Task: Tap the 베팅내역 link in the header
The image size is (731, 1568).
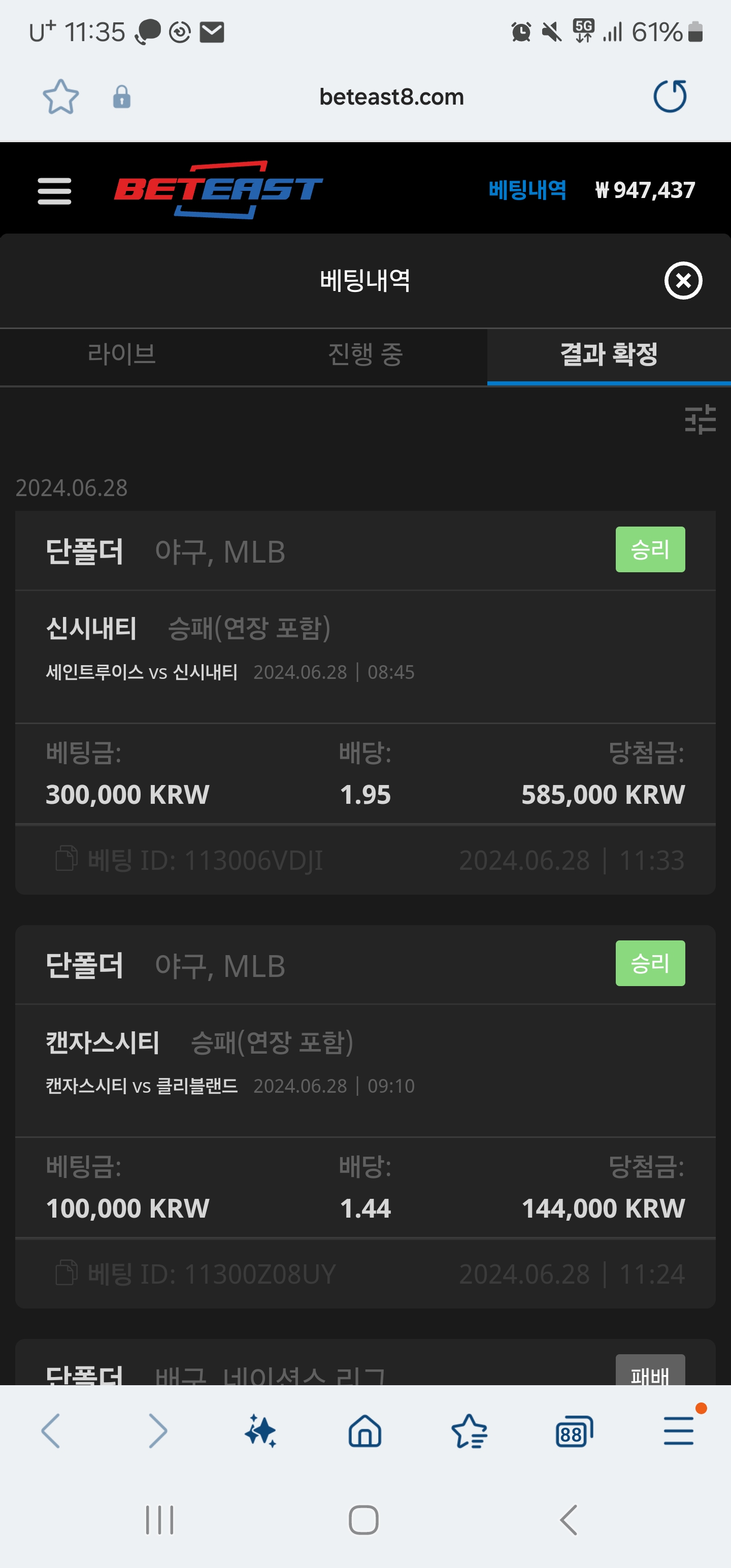Action: coord(527,190)
